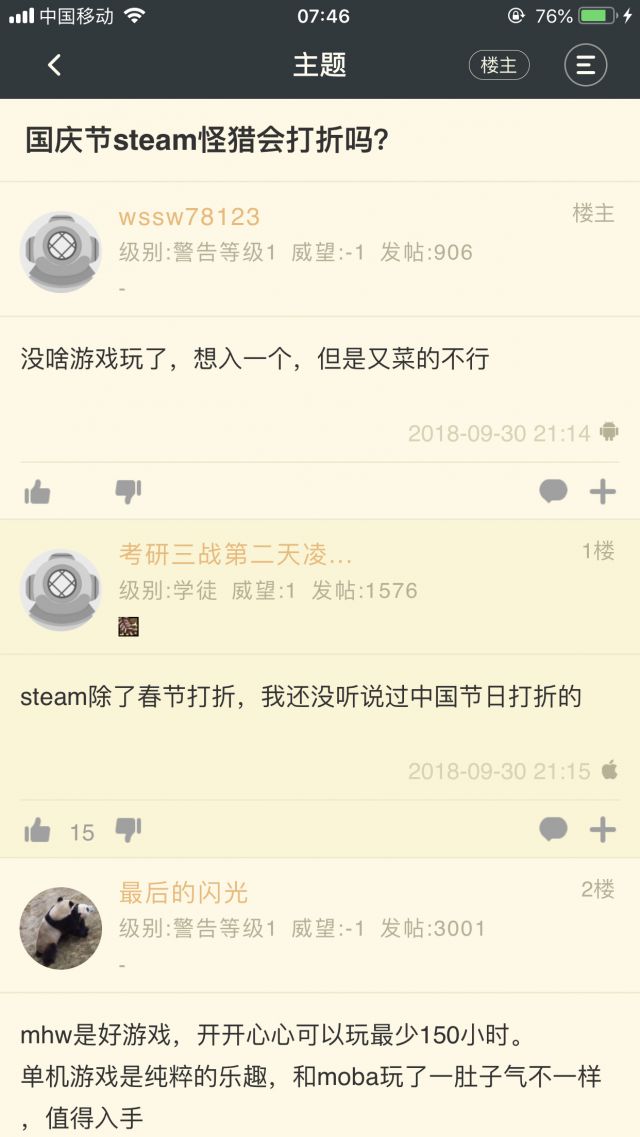
Task: Reply to wssw78123's post with the comment icon
Action: point(553,491)
